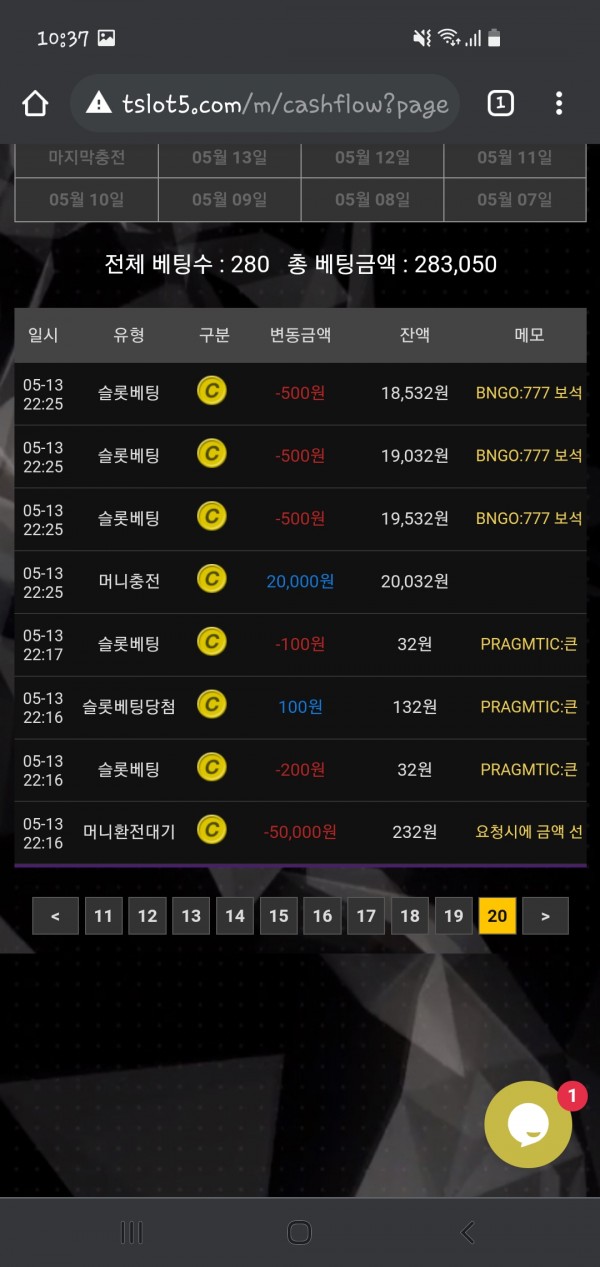Tap system back navigation button
The height and width of the screenshot is (1267, 600).
click(467, 1233)
